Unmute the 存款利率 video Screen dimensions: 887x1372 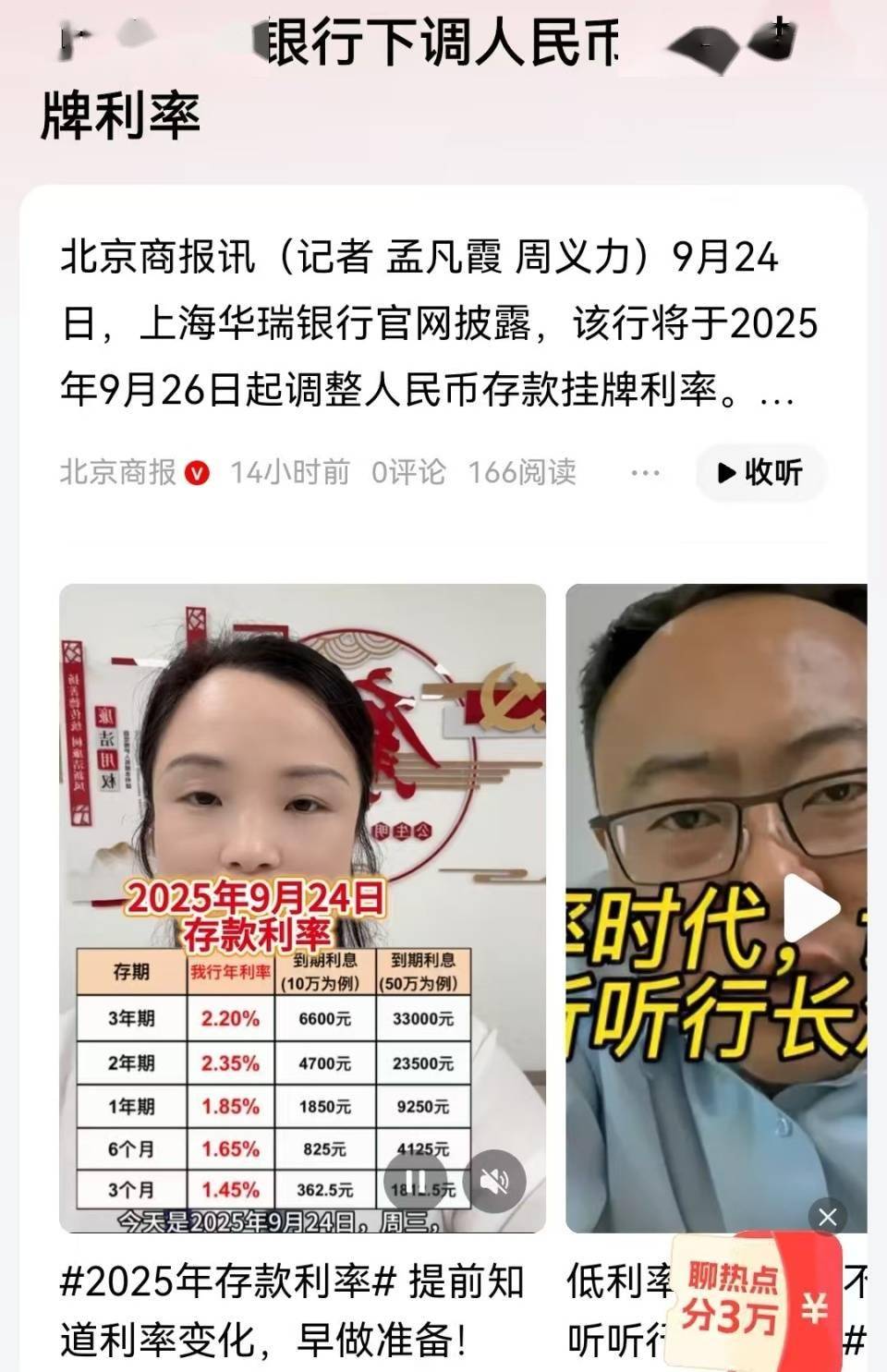click(495, 1182)
